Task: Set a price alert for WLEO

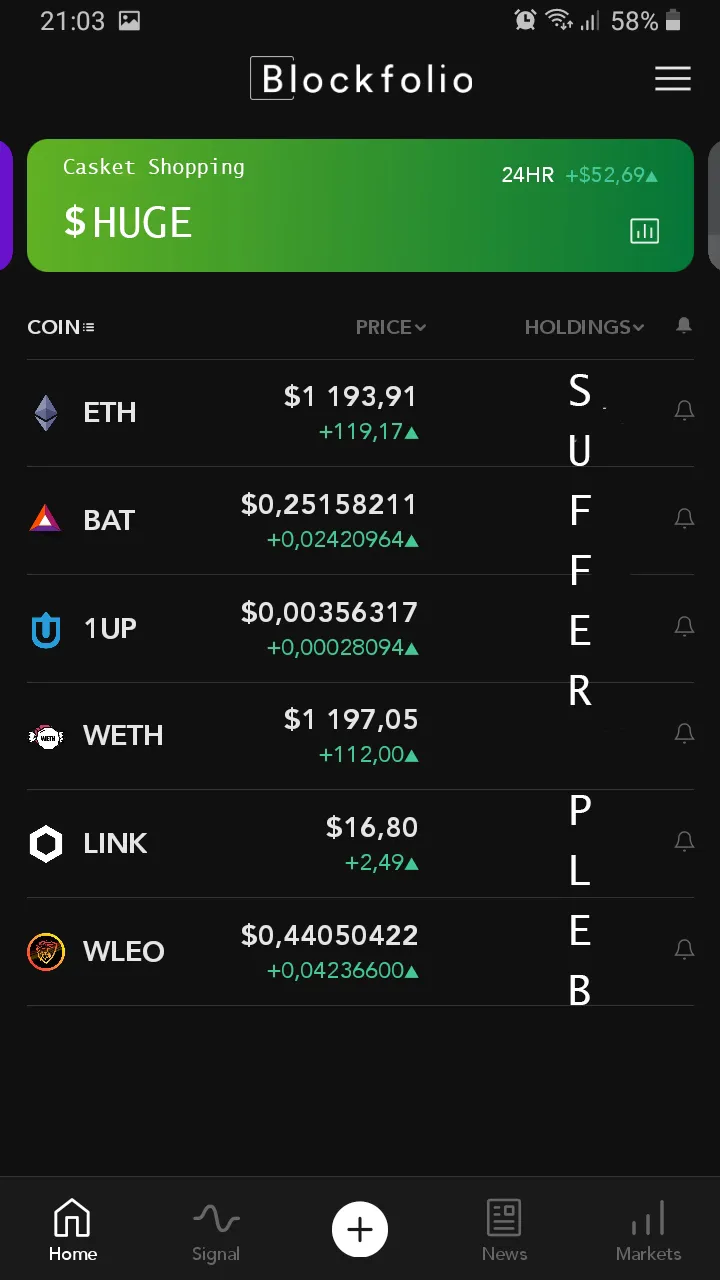Action: point(684,949)
